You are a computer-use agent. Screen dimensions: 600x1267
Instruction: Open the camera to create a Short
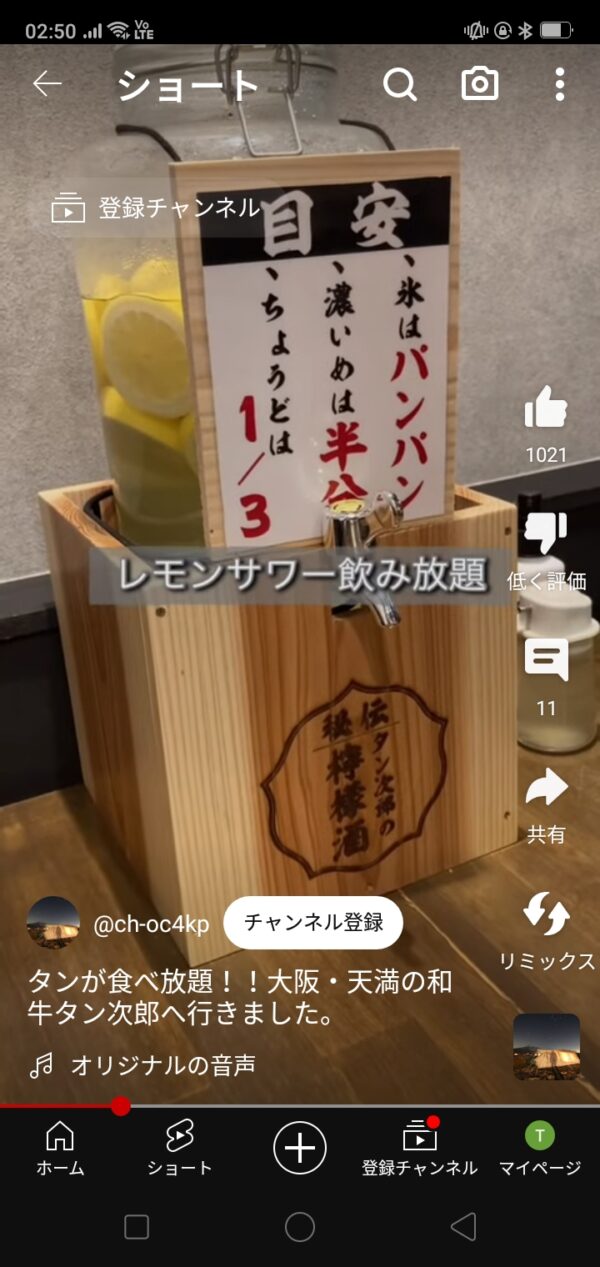[x=480, y=85]
